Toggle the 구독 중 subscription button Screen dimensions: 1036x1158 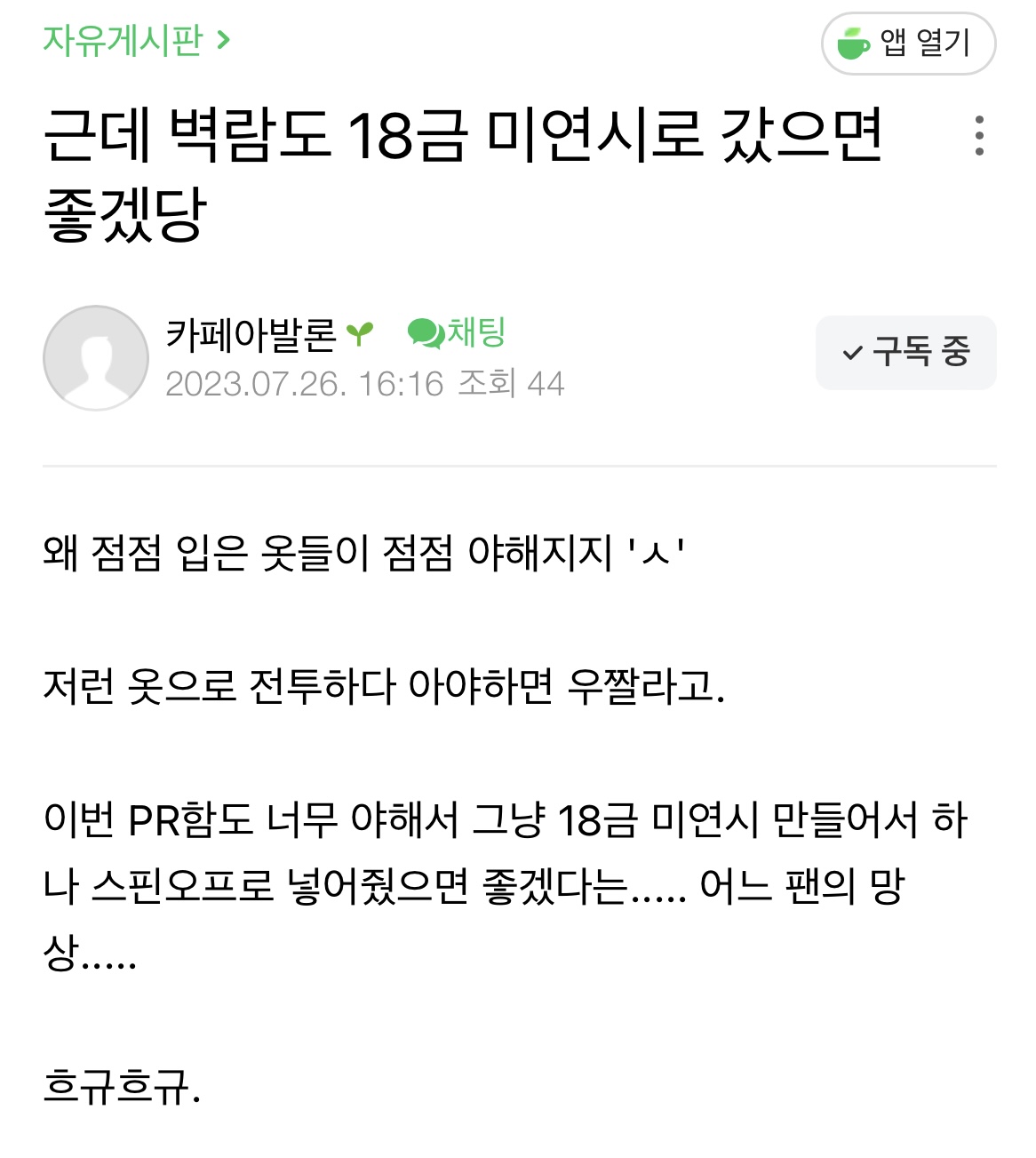click(x=905, y=353)
